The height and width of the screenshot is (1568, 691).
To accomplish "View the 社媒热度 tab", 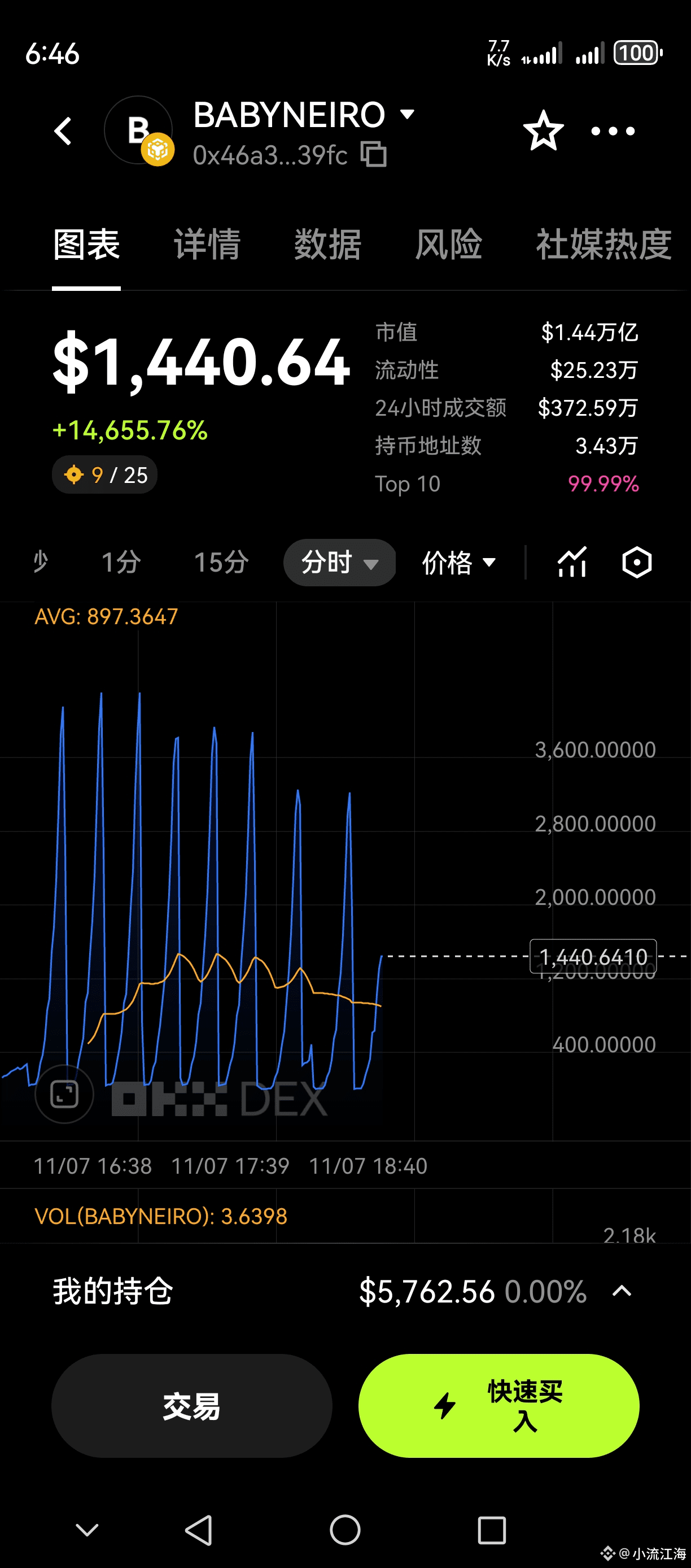I will click(x=603, y=245).
